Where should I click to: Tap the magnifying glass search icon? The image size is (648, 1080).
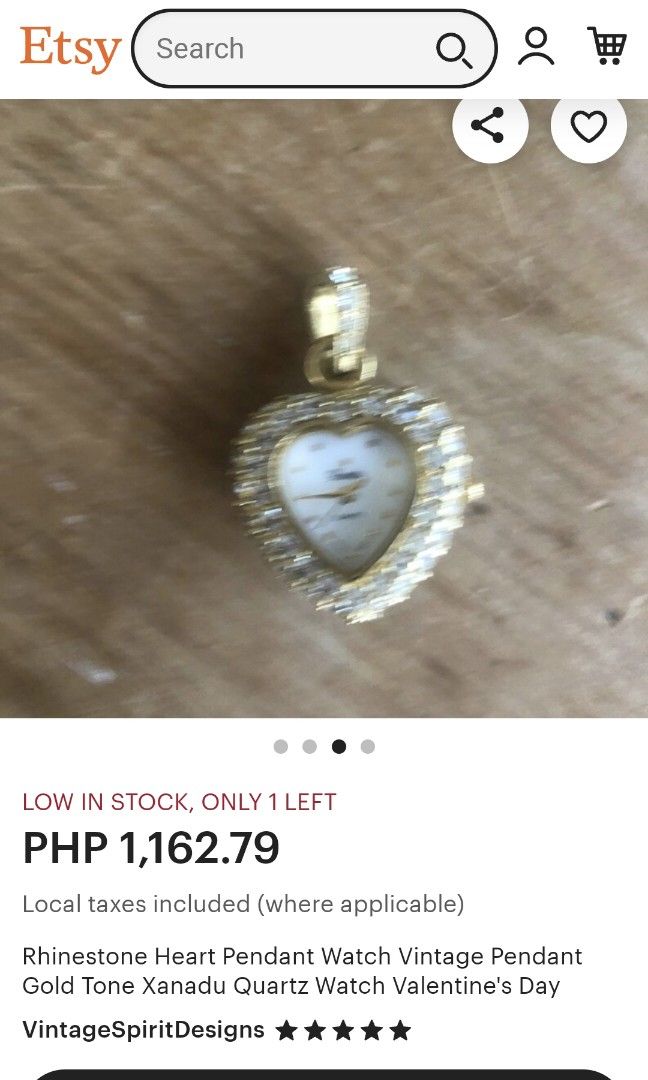(454, 49)
